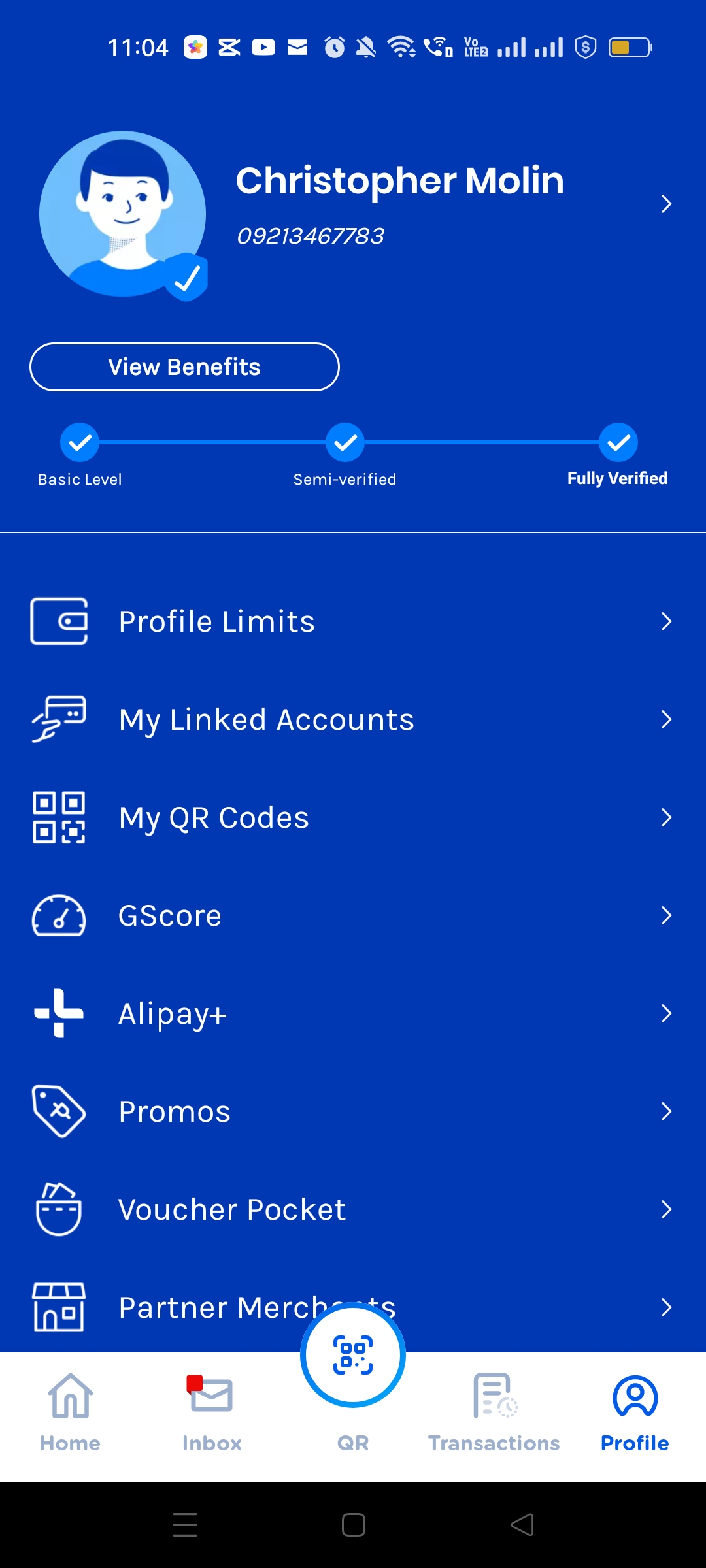Go to the Inbox tab
706x1568 pixels.
[x=212, y=1411]
